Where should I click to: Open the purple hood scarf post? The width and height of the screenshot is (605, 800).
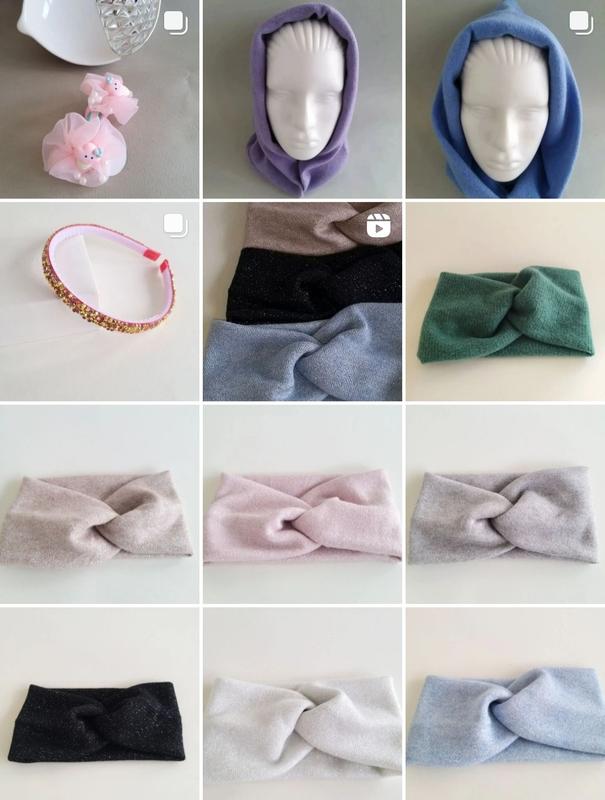point(302,99)
